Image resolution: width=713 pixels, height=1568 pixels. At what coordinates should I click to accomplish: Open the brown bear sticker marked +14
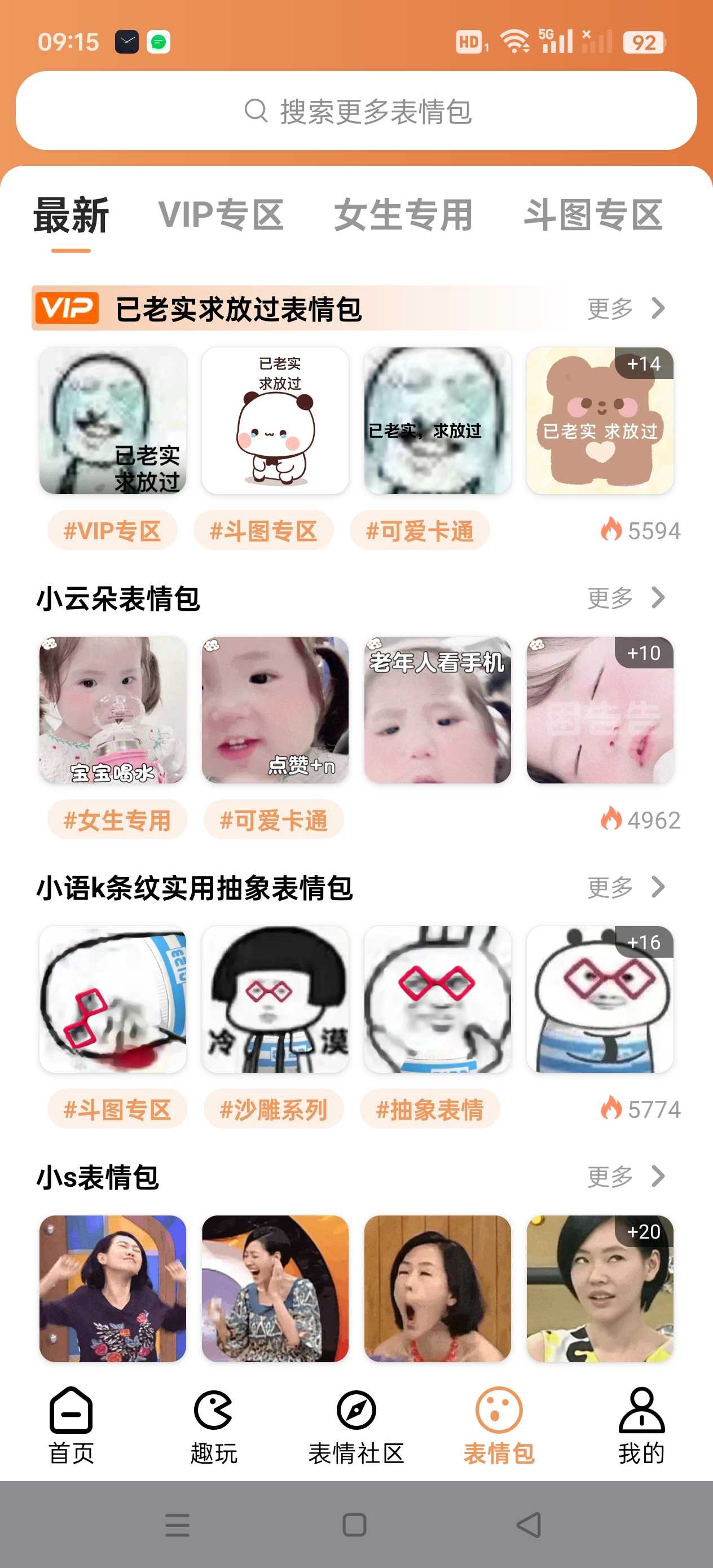[x=600, y=421]
